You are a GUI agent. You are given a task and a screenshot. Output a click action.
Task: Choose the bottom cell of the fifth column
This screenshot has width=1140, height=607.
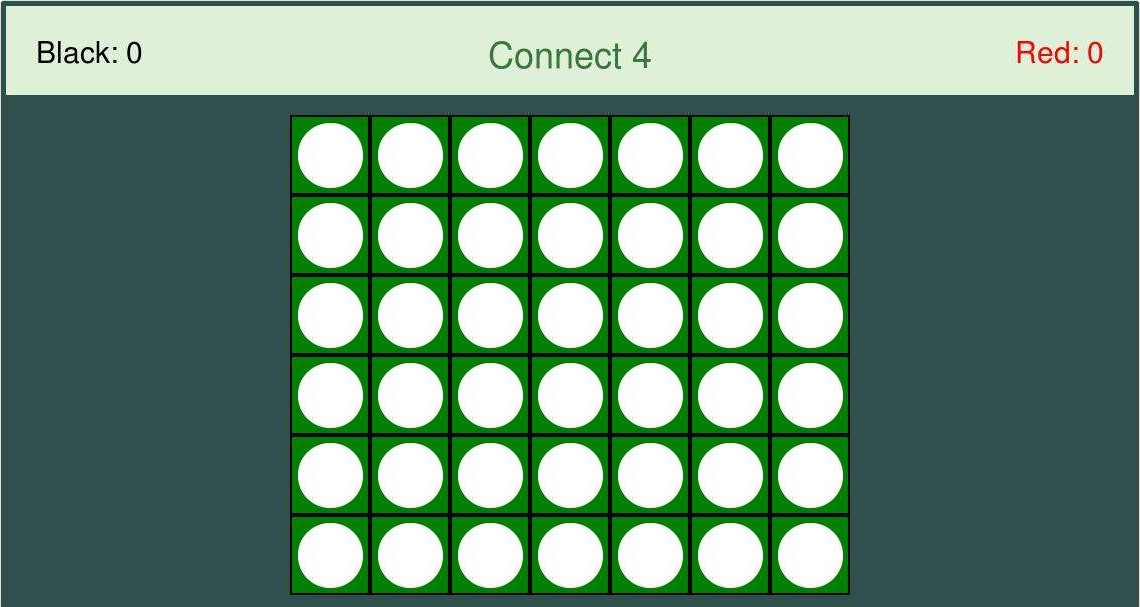(650, 555)
